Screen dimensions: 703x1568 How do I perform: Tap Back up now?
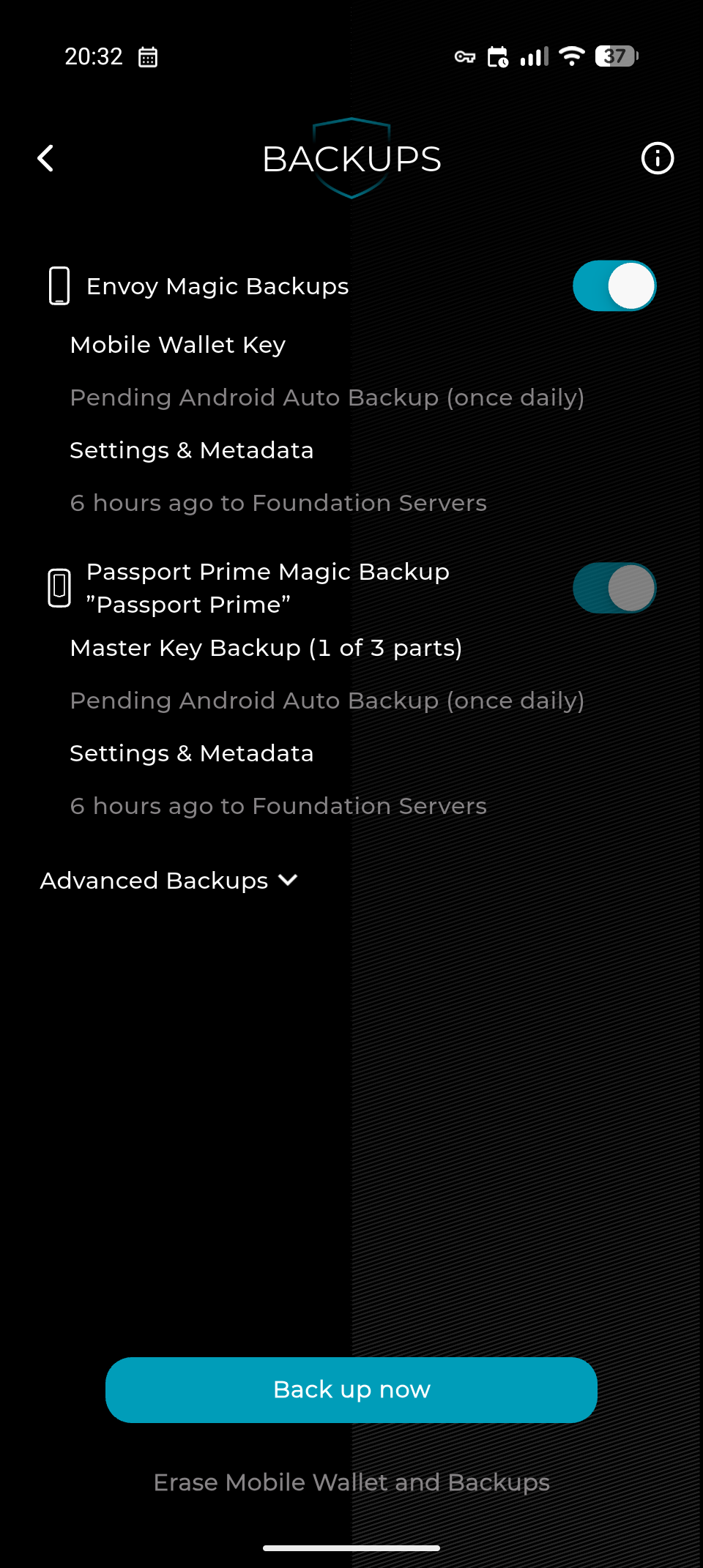351,1389
